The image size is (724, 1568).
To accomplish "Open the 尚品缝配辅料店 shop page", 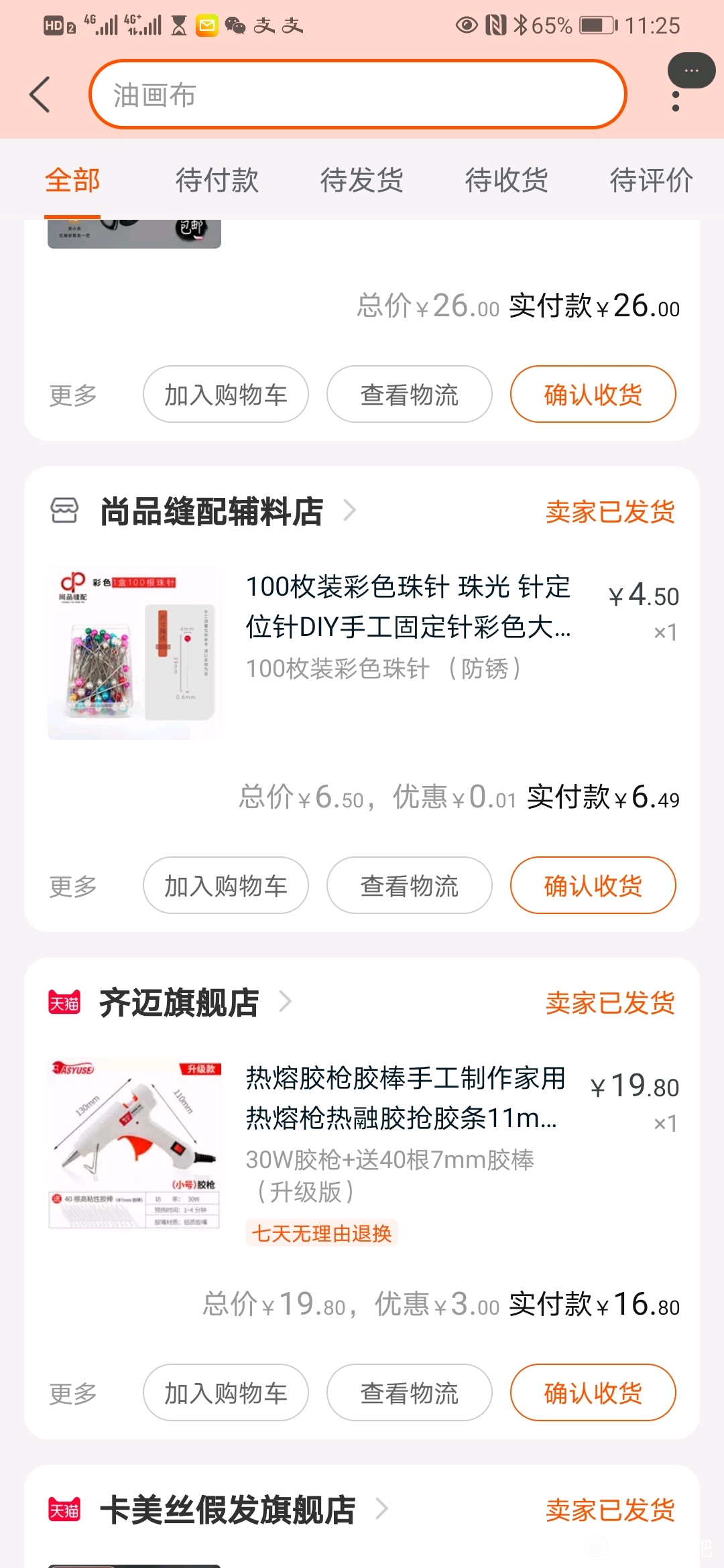I will pyautogui.click(x=211, y=511).
